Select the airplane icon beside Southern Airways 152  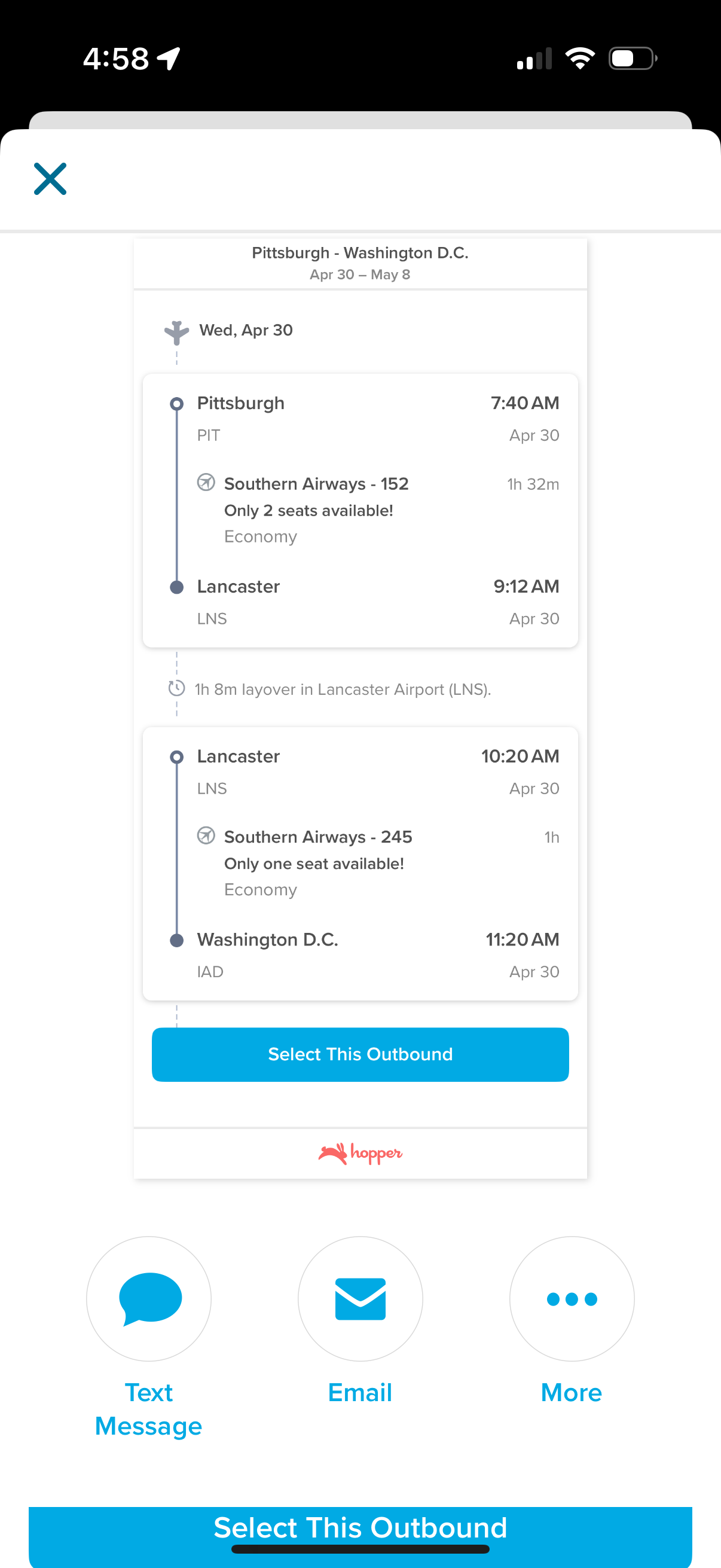click(206, 482)
